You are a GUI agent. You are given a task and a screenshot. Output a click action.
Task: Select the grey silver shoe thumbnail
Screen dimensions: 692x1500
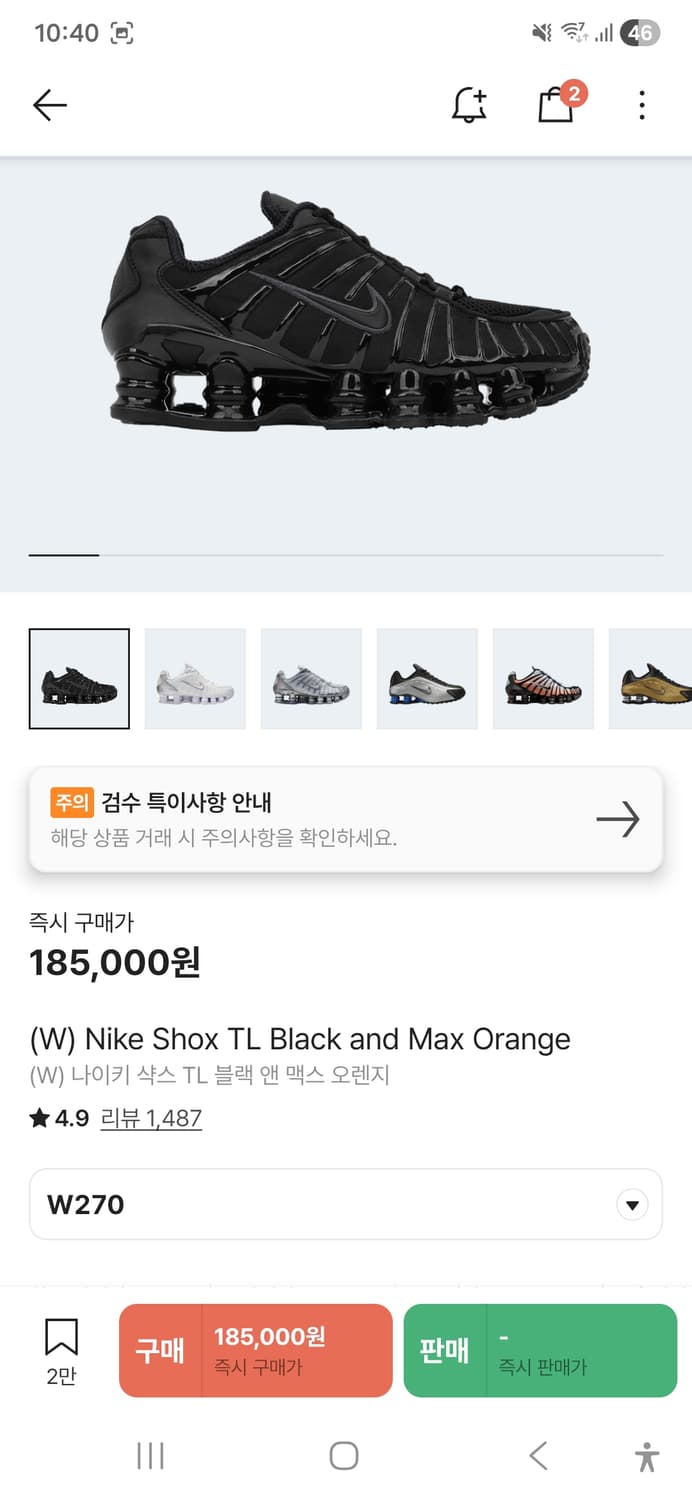click(x=311, y=679)
